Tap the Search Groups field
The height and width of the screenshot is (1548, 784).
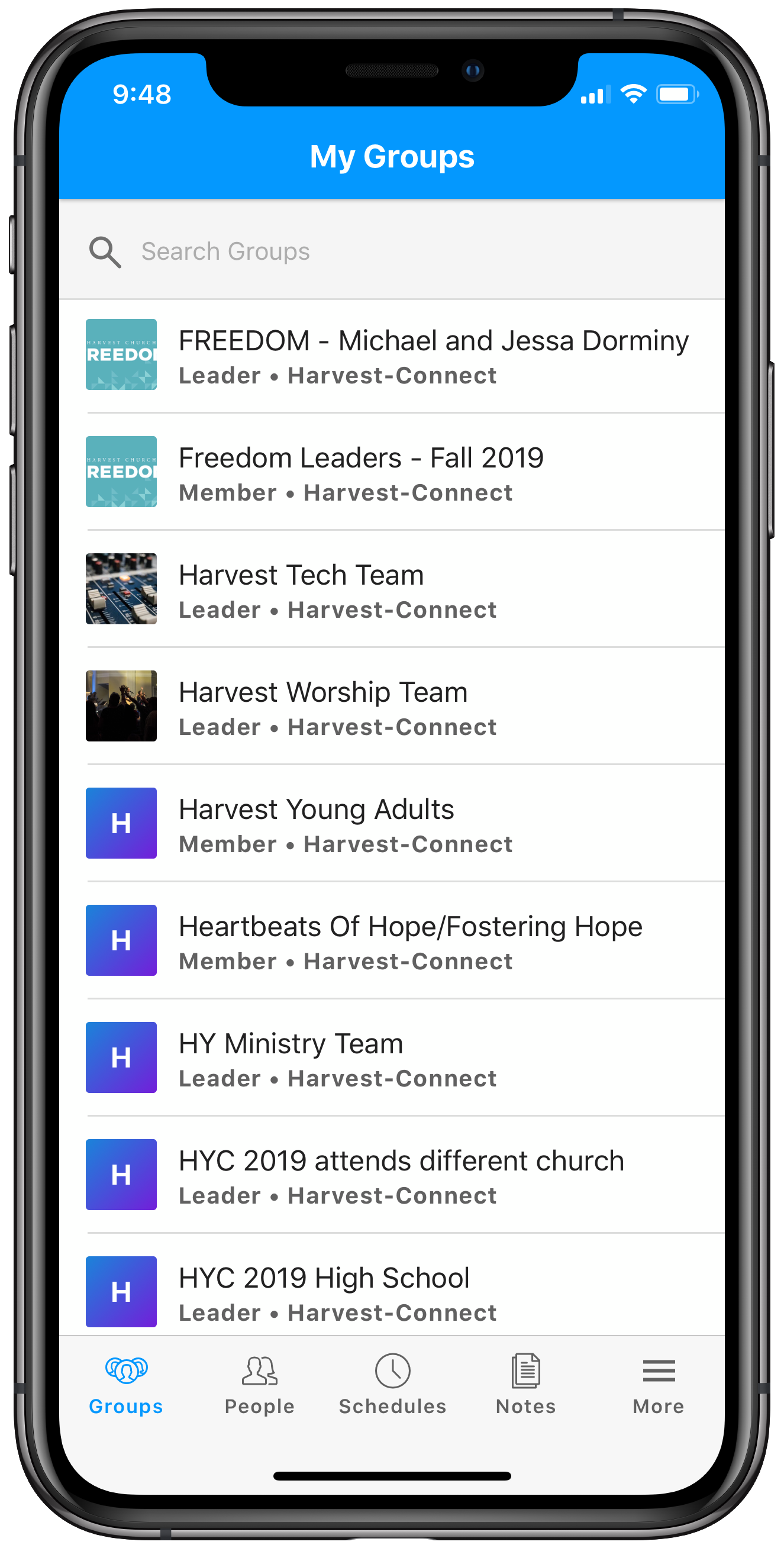392,250
